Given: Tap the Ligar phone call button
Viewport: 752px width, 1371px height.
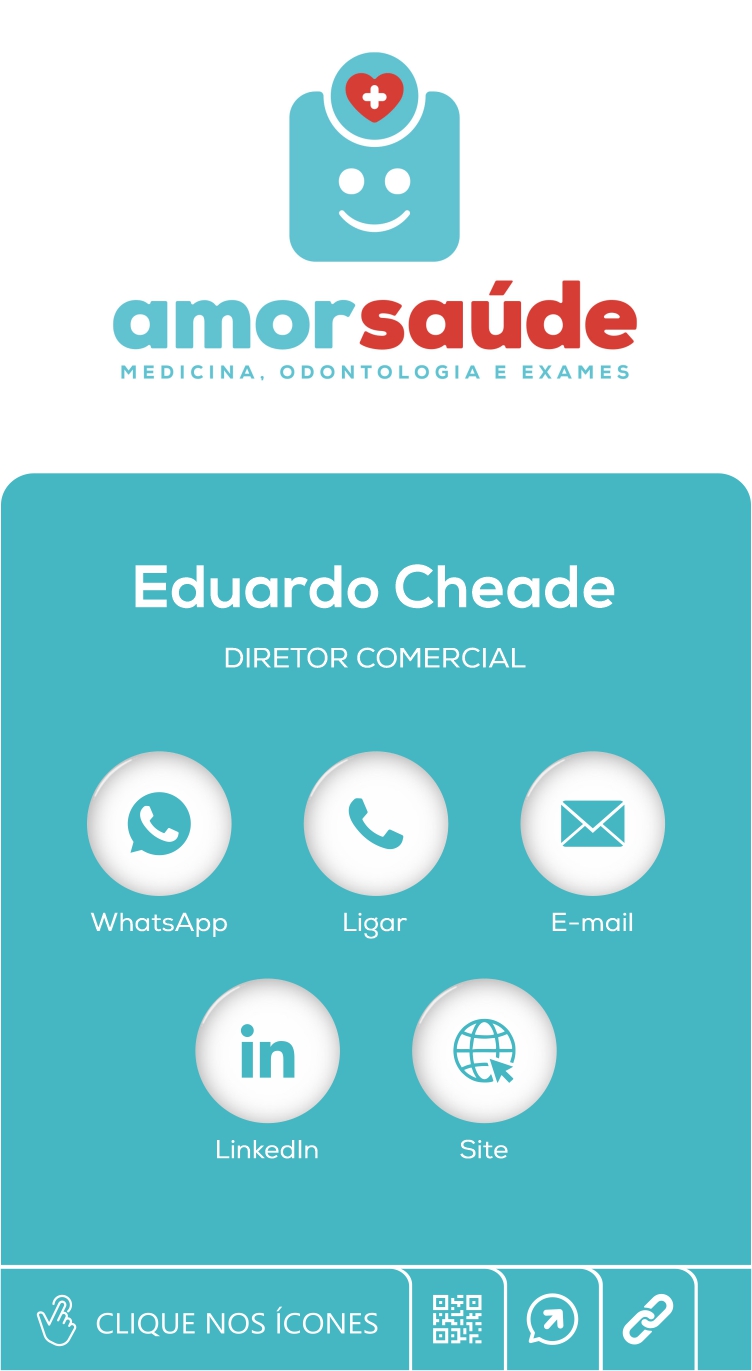Looking at the screenshot, I should 376,824.
